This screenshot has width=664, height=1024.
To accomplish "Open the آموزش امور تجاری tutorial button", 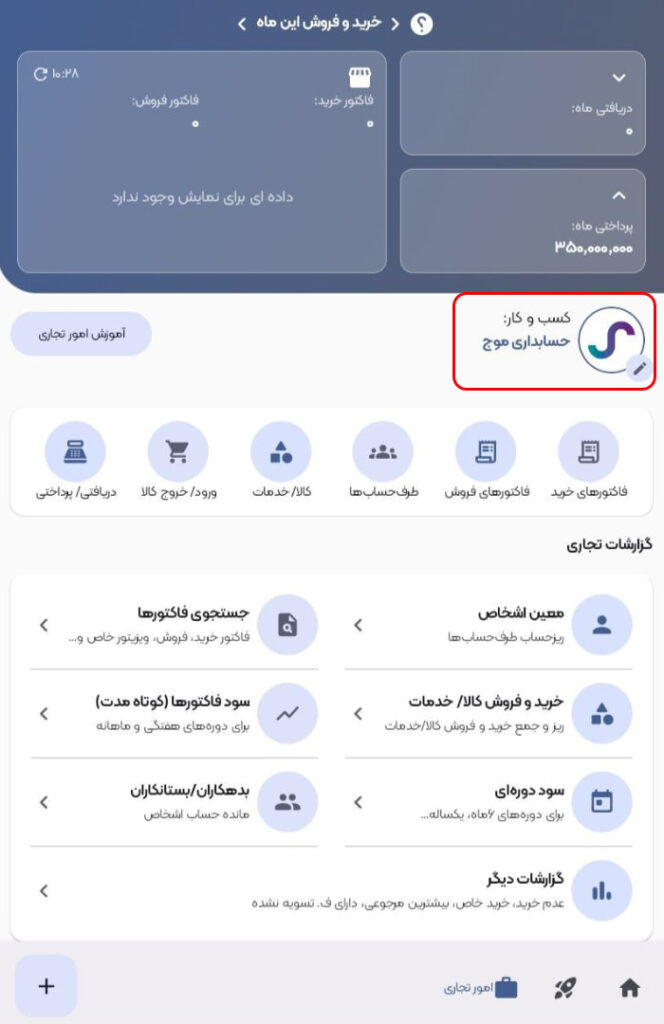I will coord(81,334).
